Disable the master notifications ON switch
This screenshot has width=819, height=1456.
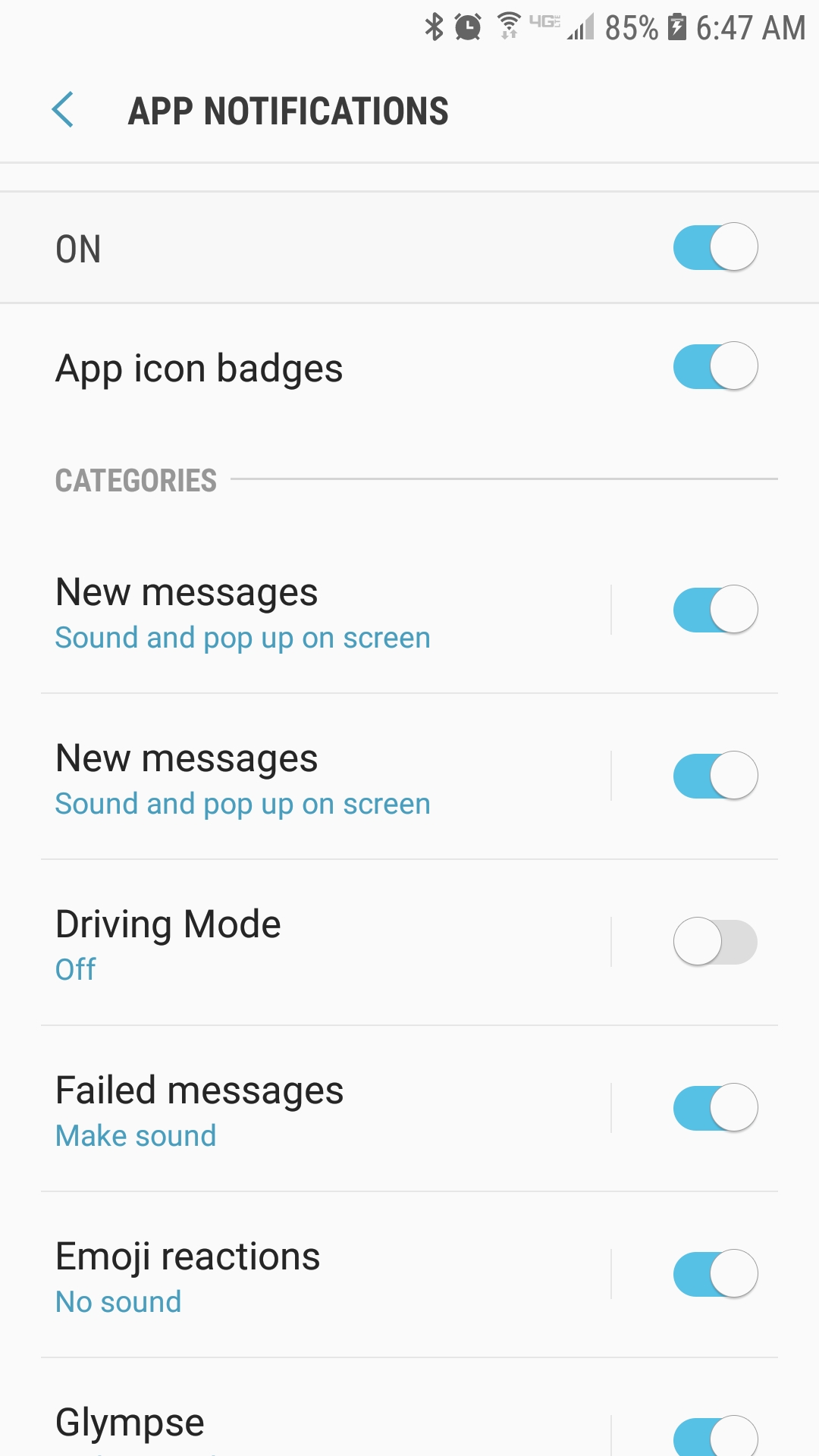click(715, 246)
